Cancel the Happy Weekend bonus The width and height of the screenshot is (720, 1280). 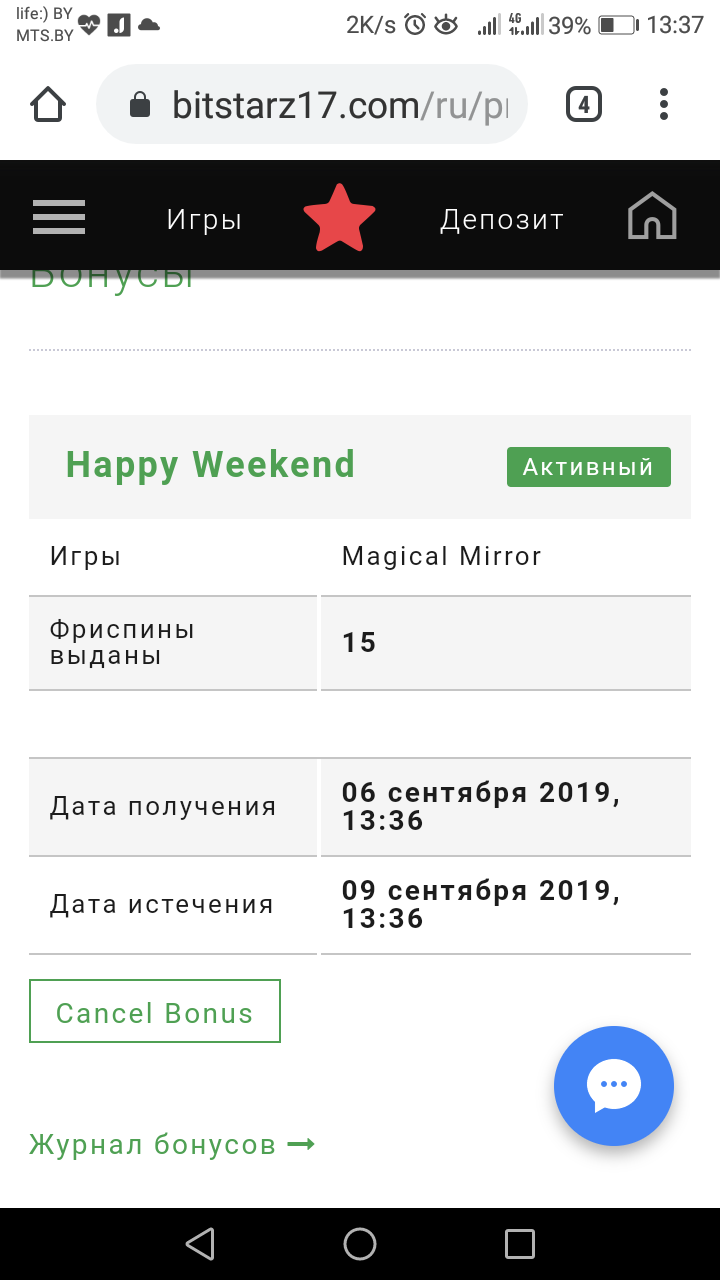click(155, 1012)
